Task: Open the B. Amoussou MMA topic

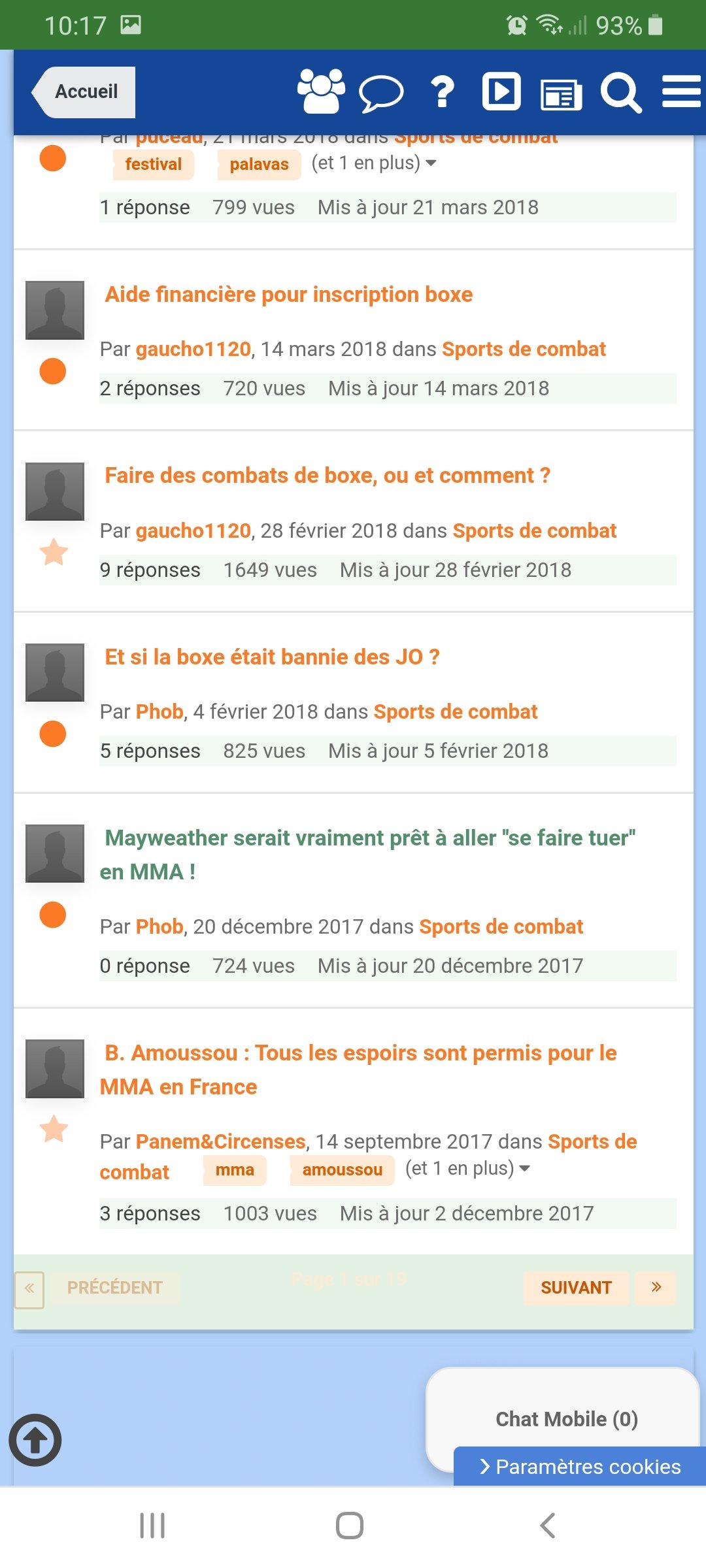Action: 358,1070
